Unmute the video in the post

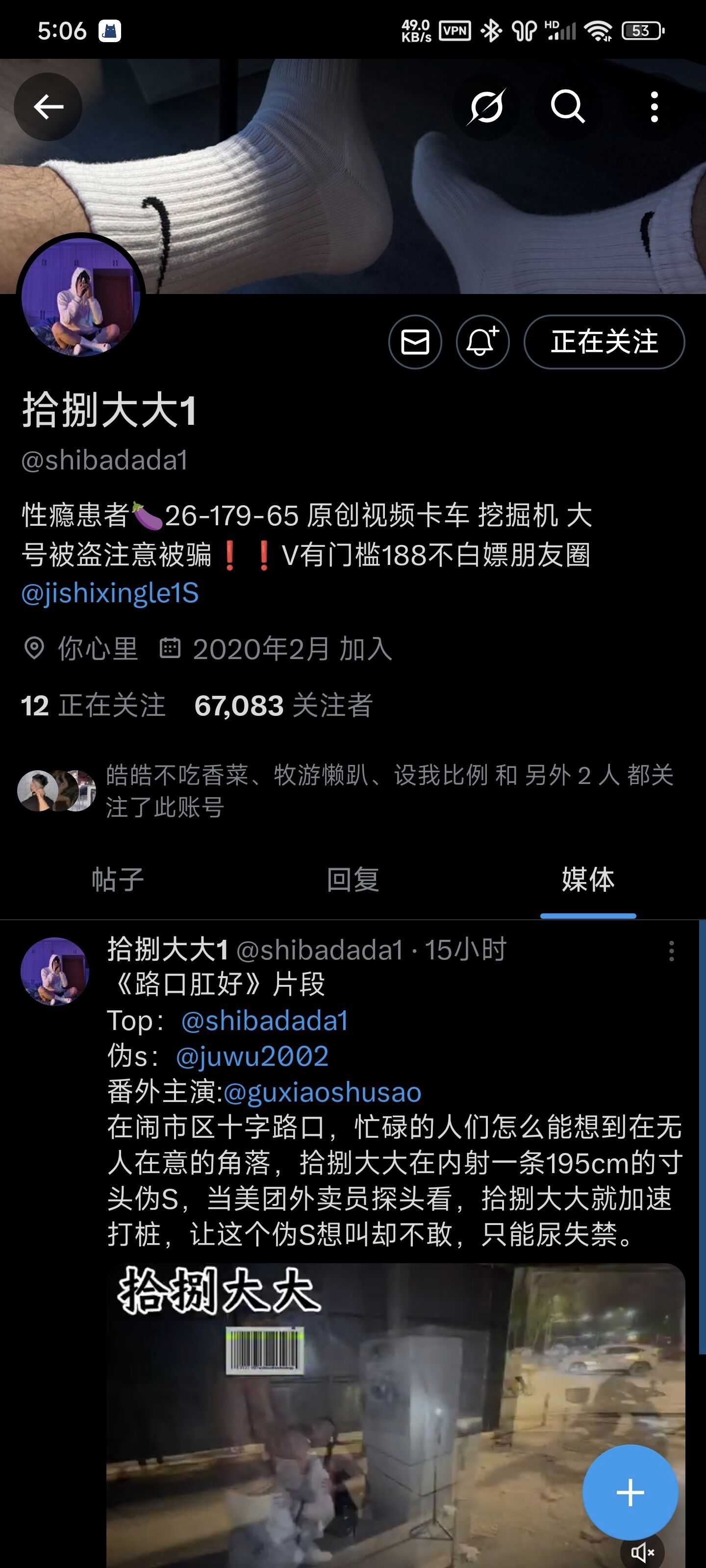coord(642,1553)
